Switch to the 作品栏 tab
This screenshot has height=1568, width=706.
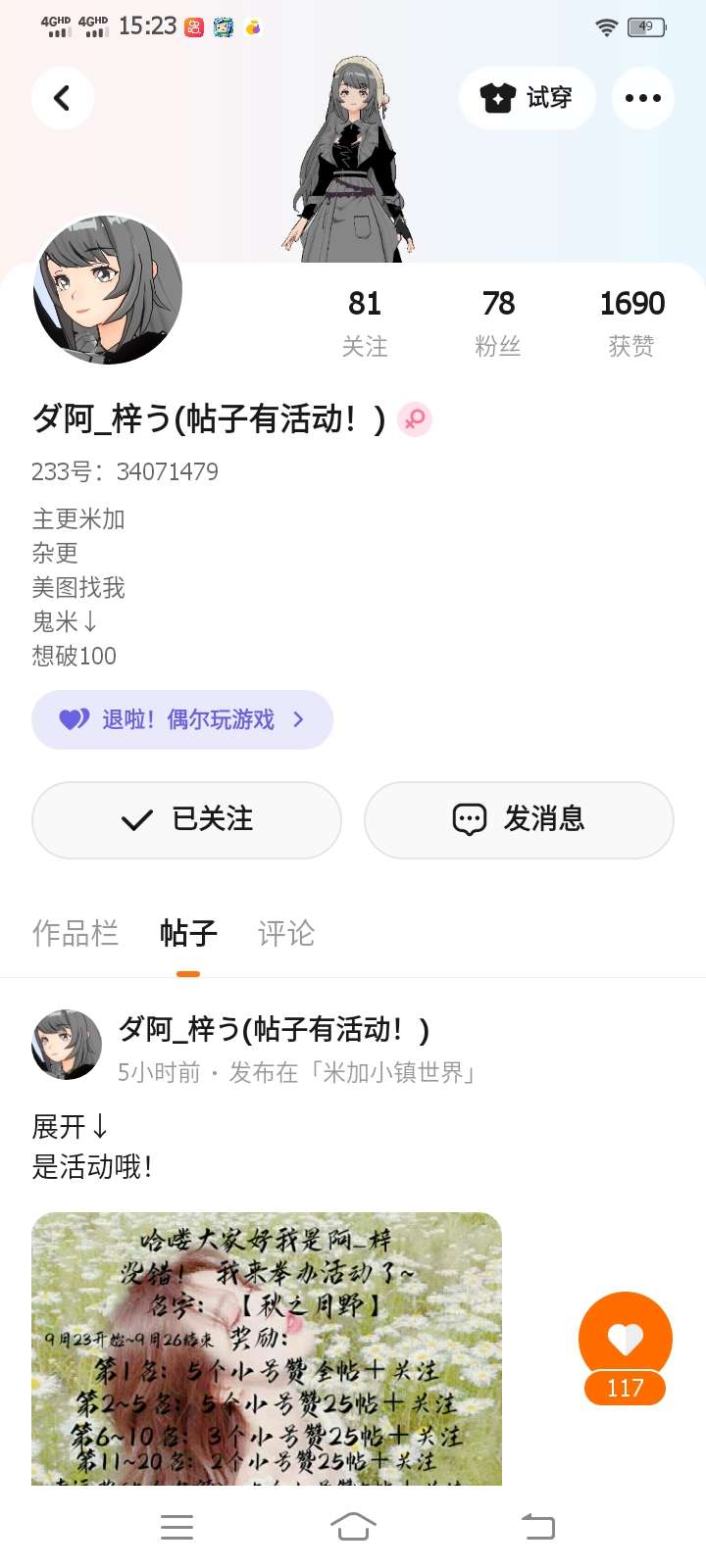point(76,933)
